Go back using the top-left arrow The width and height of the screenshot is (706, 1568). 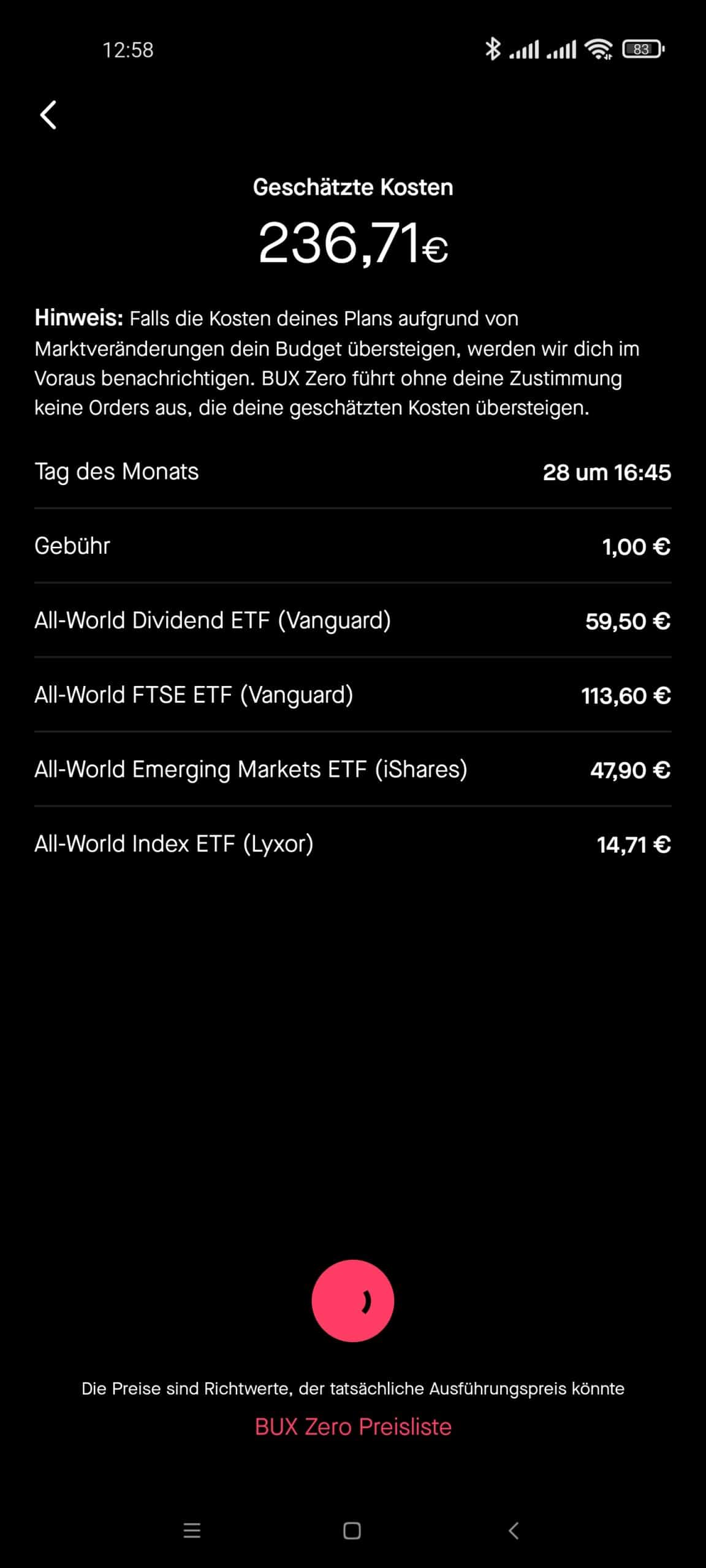point(48,115)
